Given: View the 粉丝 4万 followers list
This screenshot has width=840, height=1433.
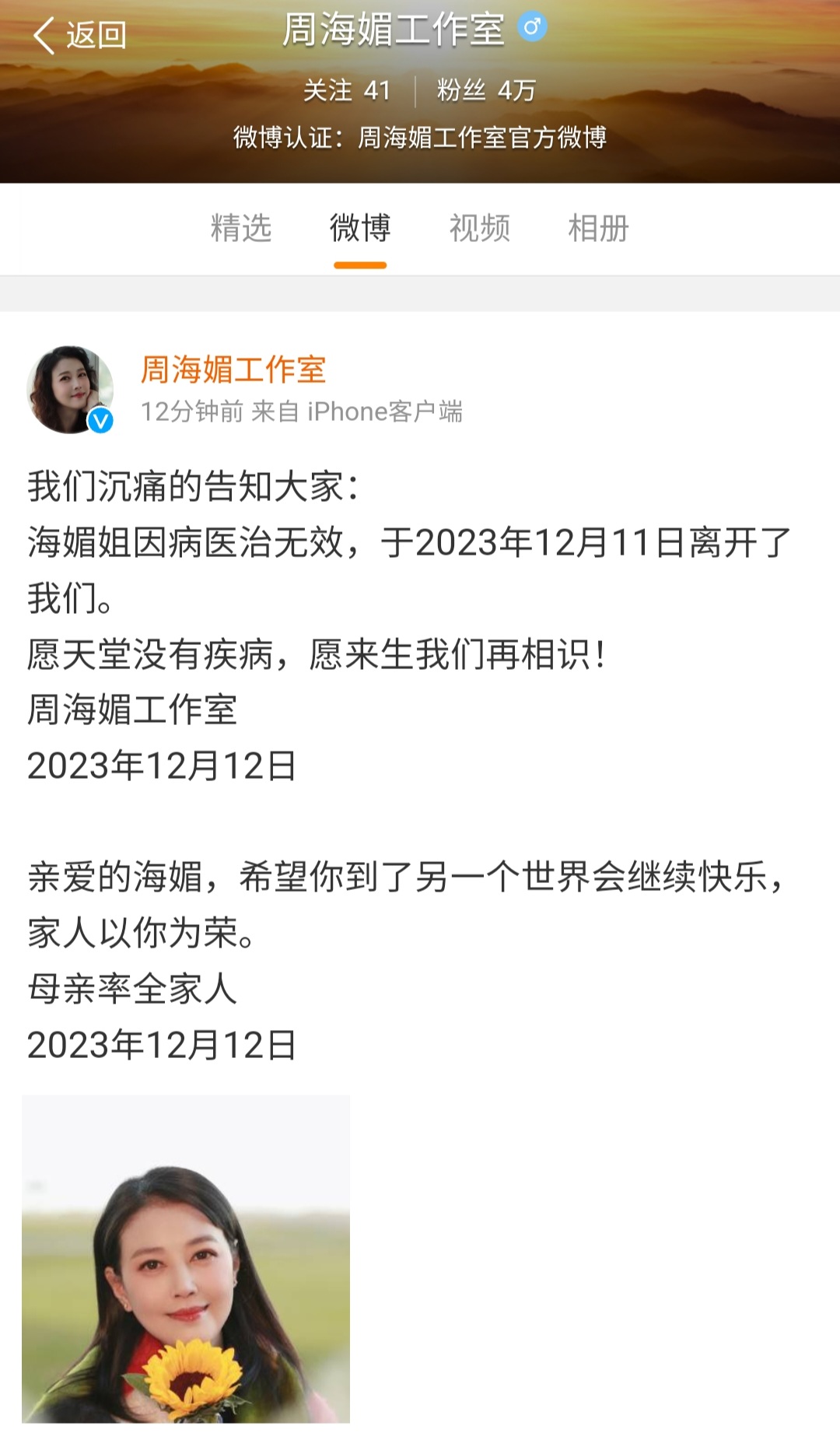Looking at the screenshot, I should tap(486, 91).
